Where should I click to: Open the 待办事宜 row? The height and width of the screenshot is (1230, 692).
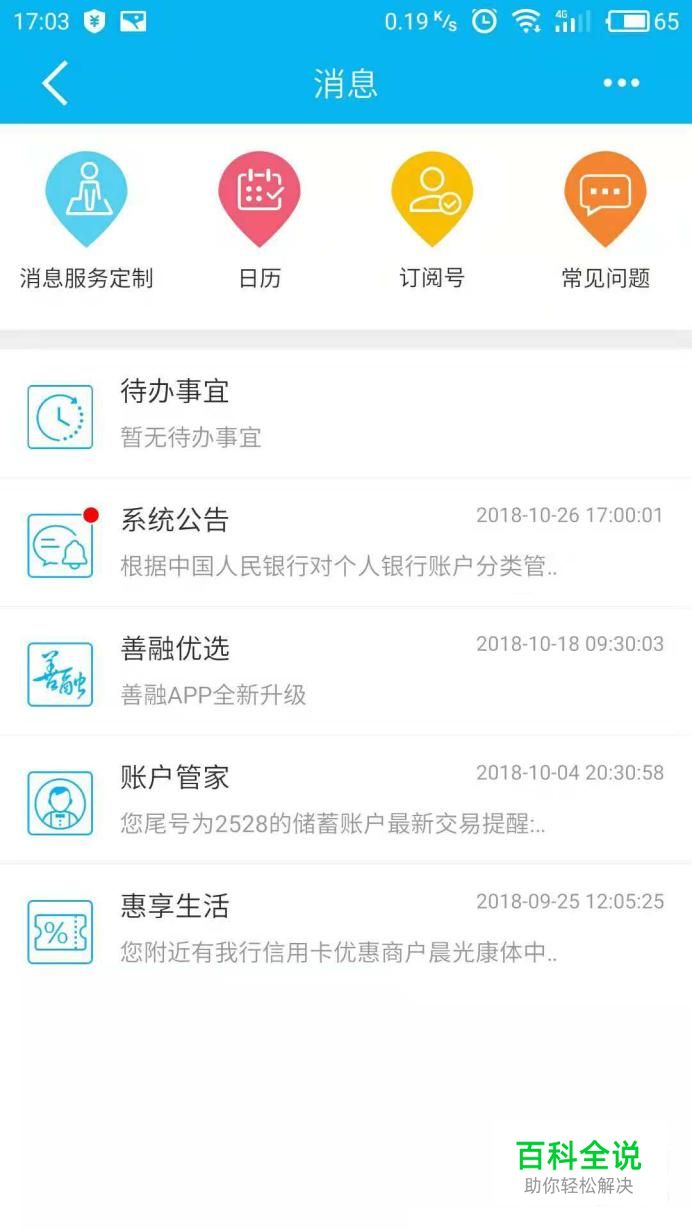click(346, 414)
